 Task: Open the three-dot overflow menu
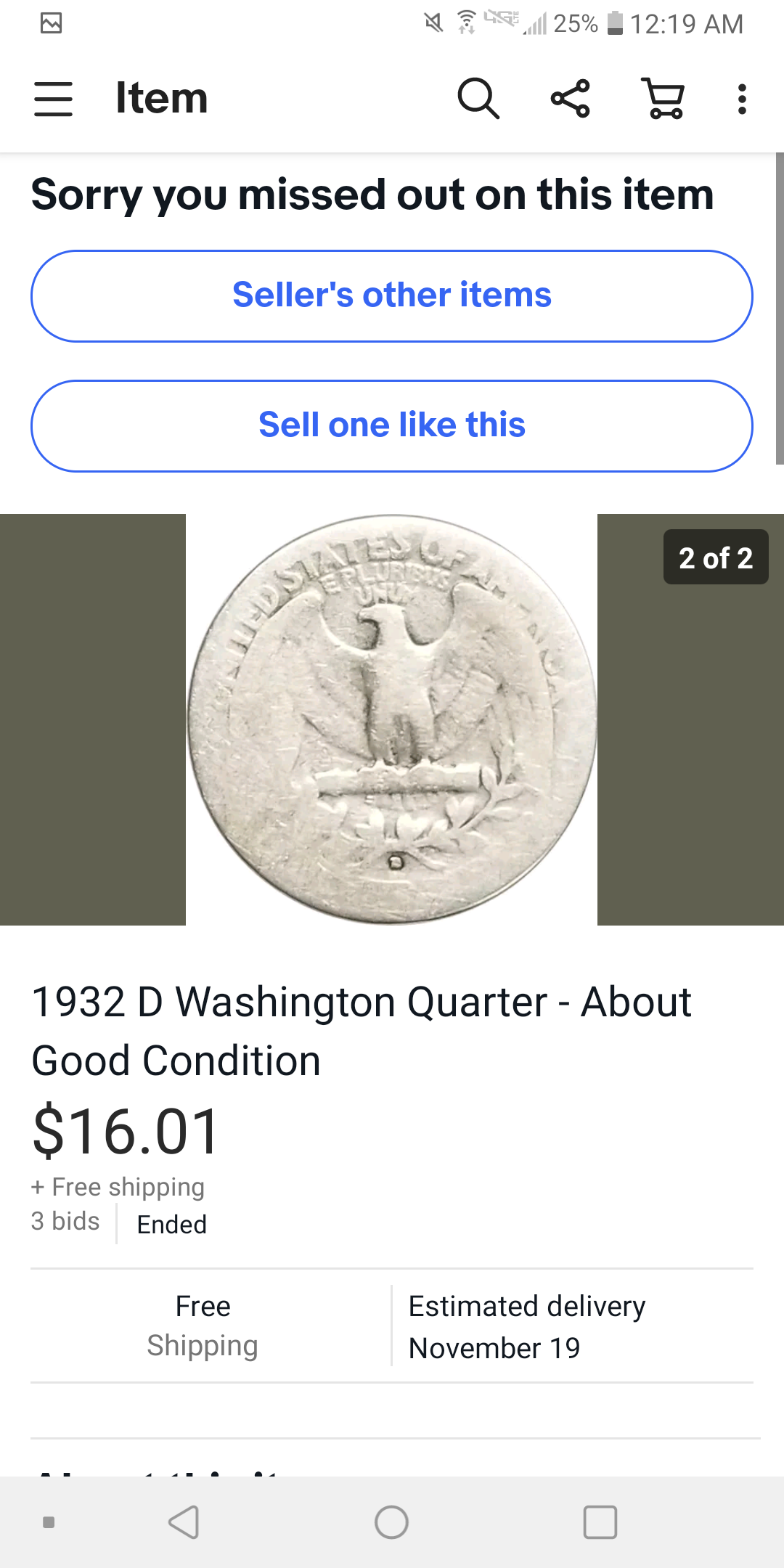click(741, 99)
